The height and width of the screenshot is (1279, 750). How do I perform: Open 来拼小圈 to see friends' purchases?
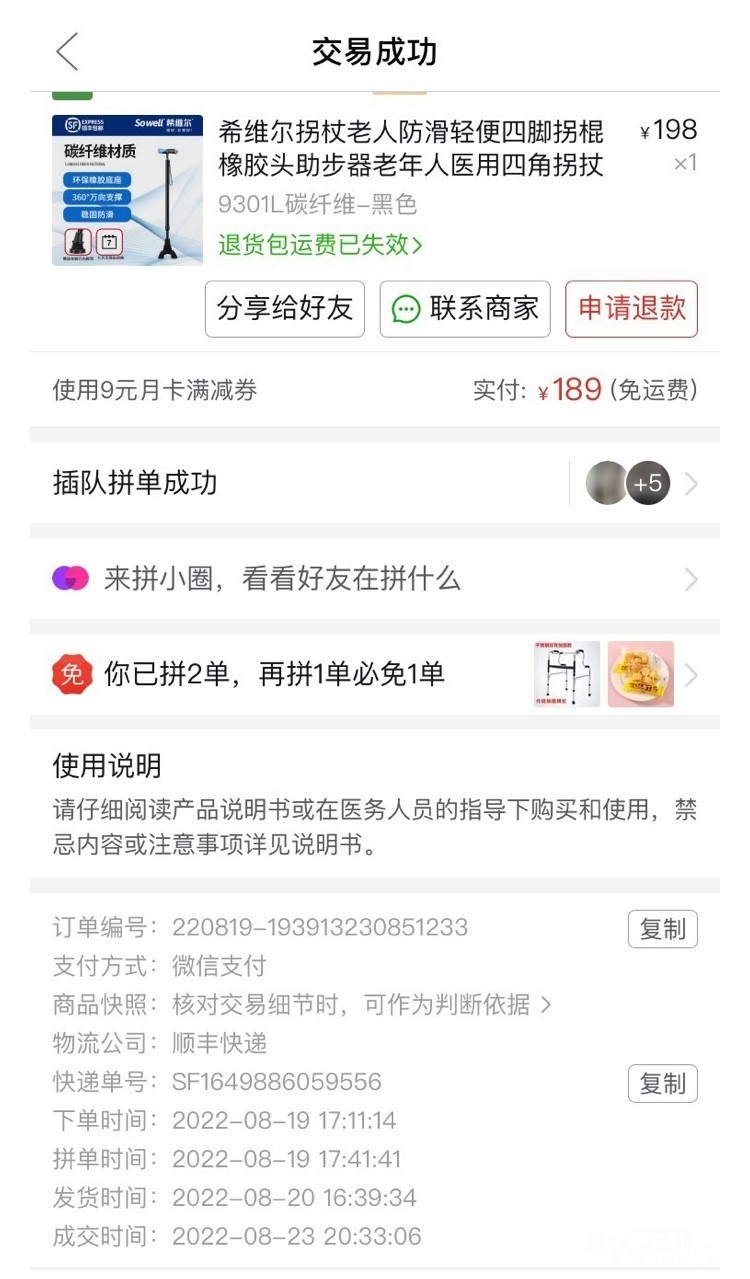pos(374,579)
